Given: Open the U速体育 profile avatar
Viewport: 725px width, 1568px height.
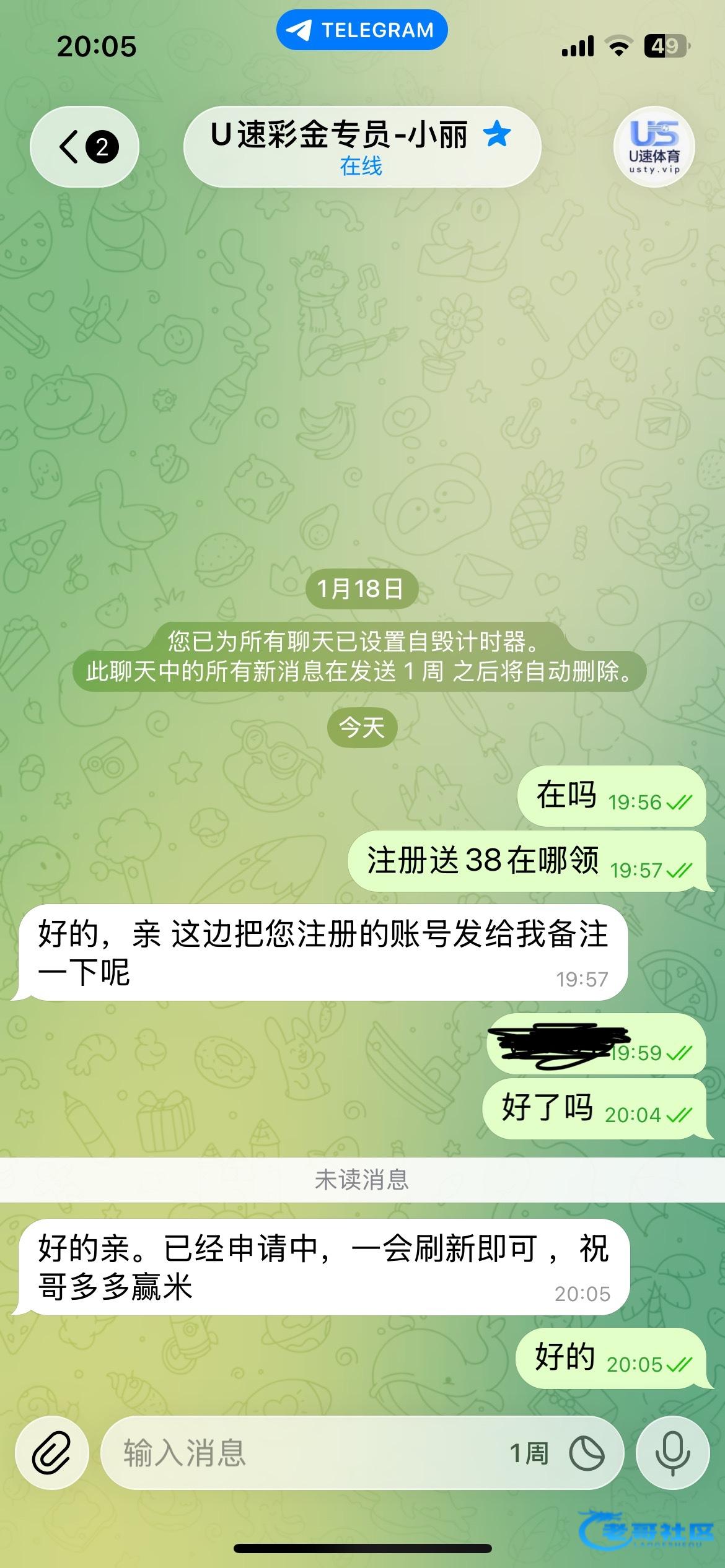Looking at the screenshot, I should point(654,147).
